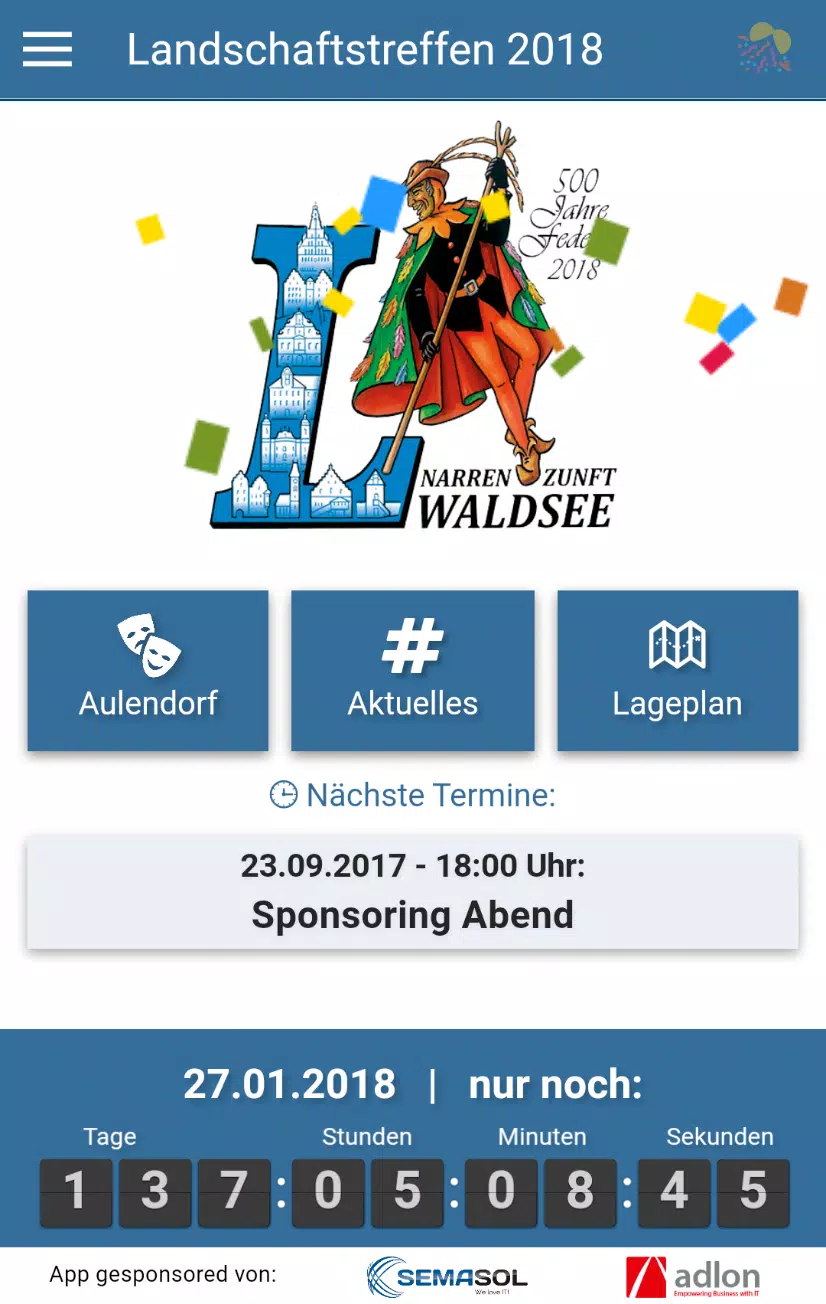This screenshot has height=1304, width=826.
Task: Open the Sponsoring Abend event card
Action: [x=412, y=893]
